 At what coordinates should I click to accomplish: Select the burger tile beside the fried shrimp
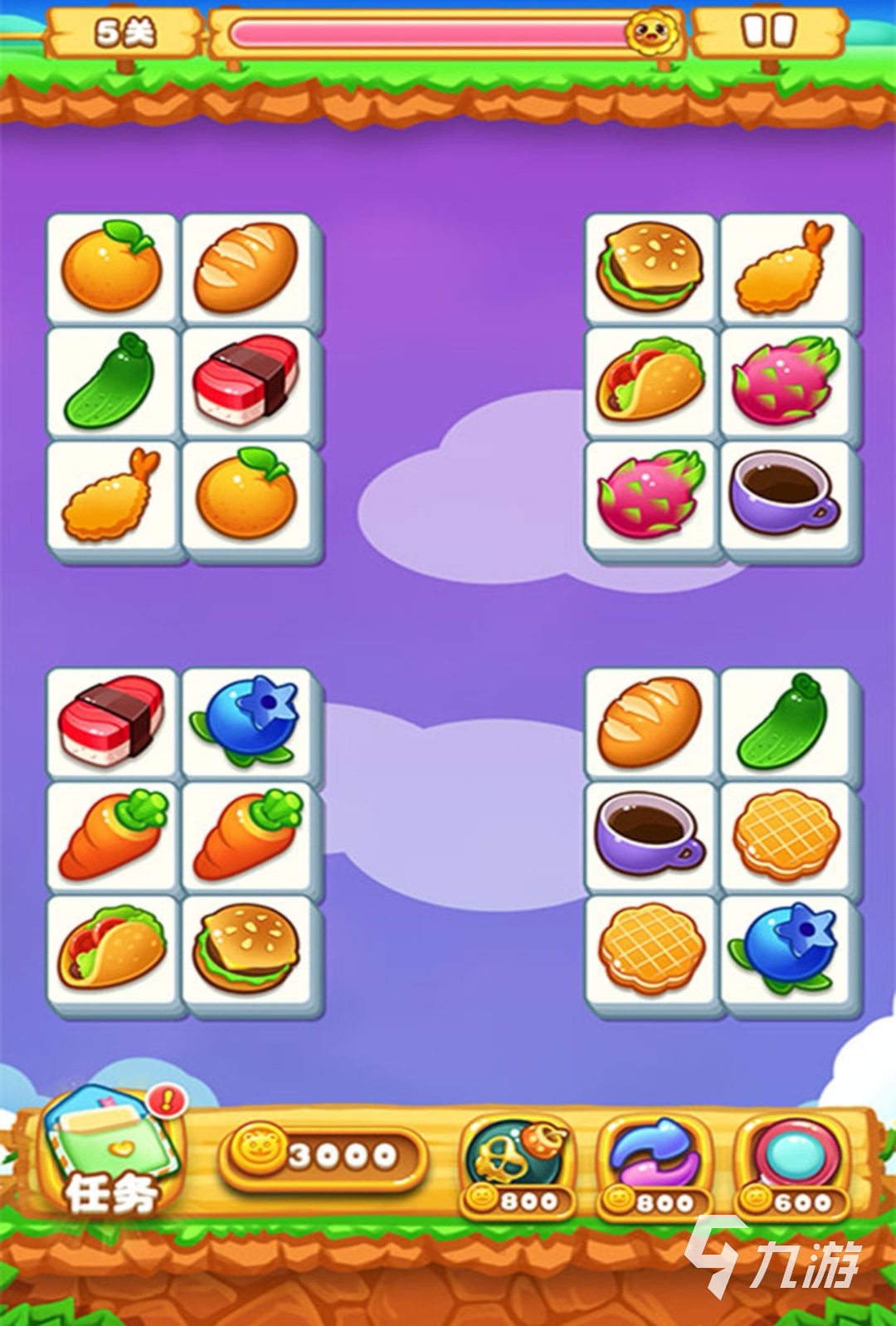pos(650,267)
